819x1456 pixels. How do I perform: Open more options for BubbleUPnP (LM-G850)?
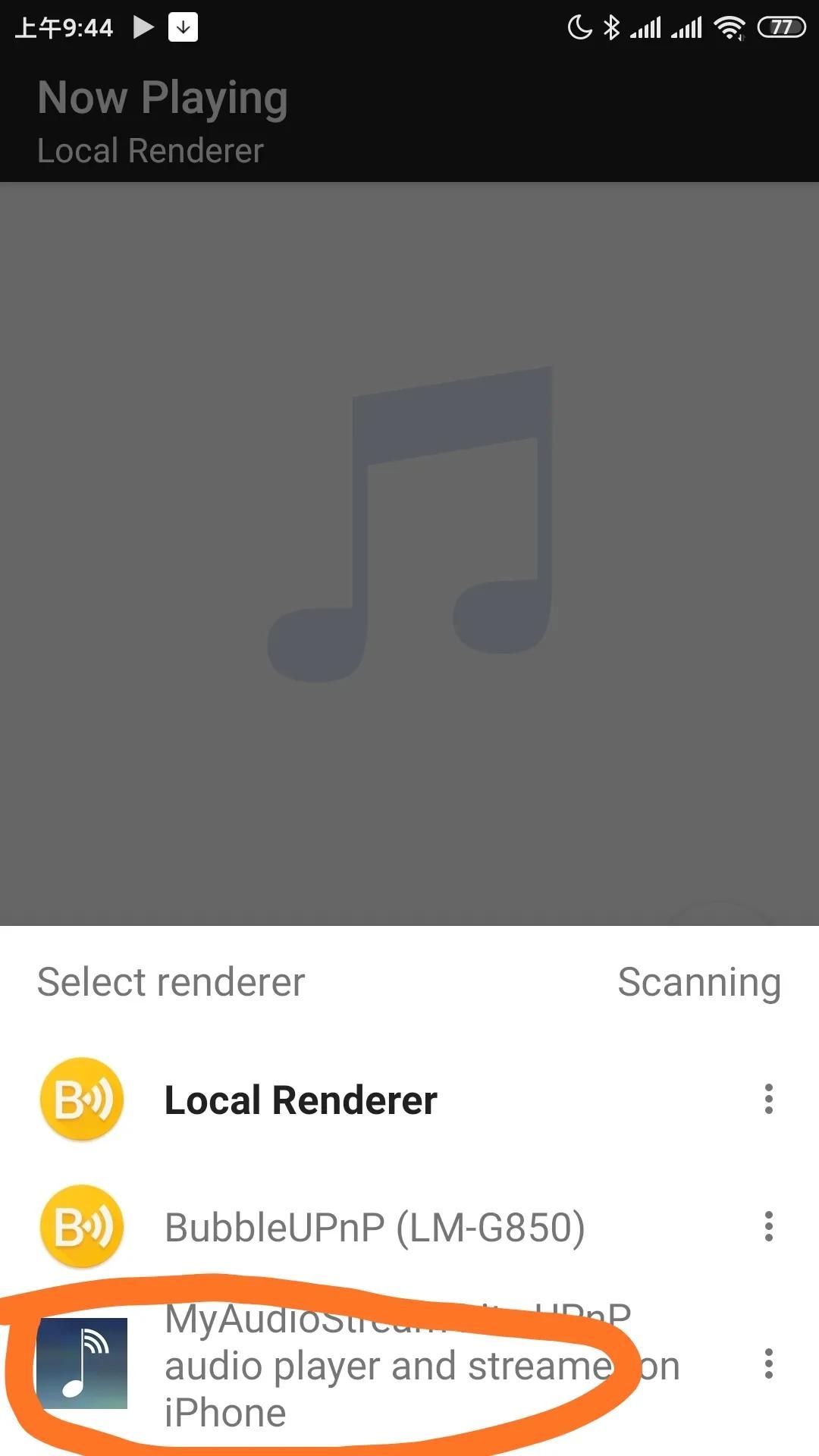pyautogui.click(x=768, y=1226)
